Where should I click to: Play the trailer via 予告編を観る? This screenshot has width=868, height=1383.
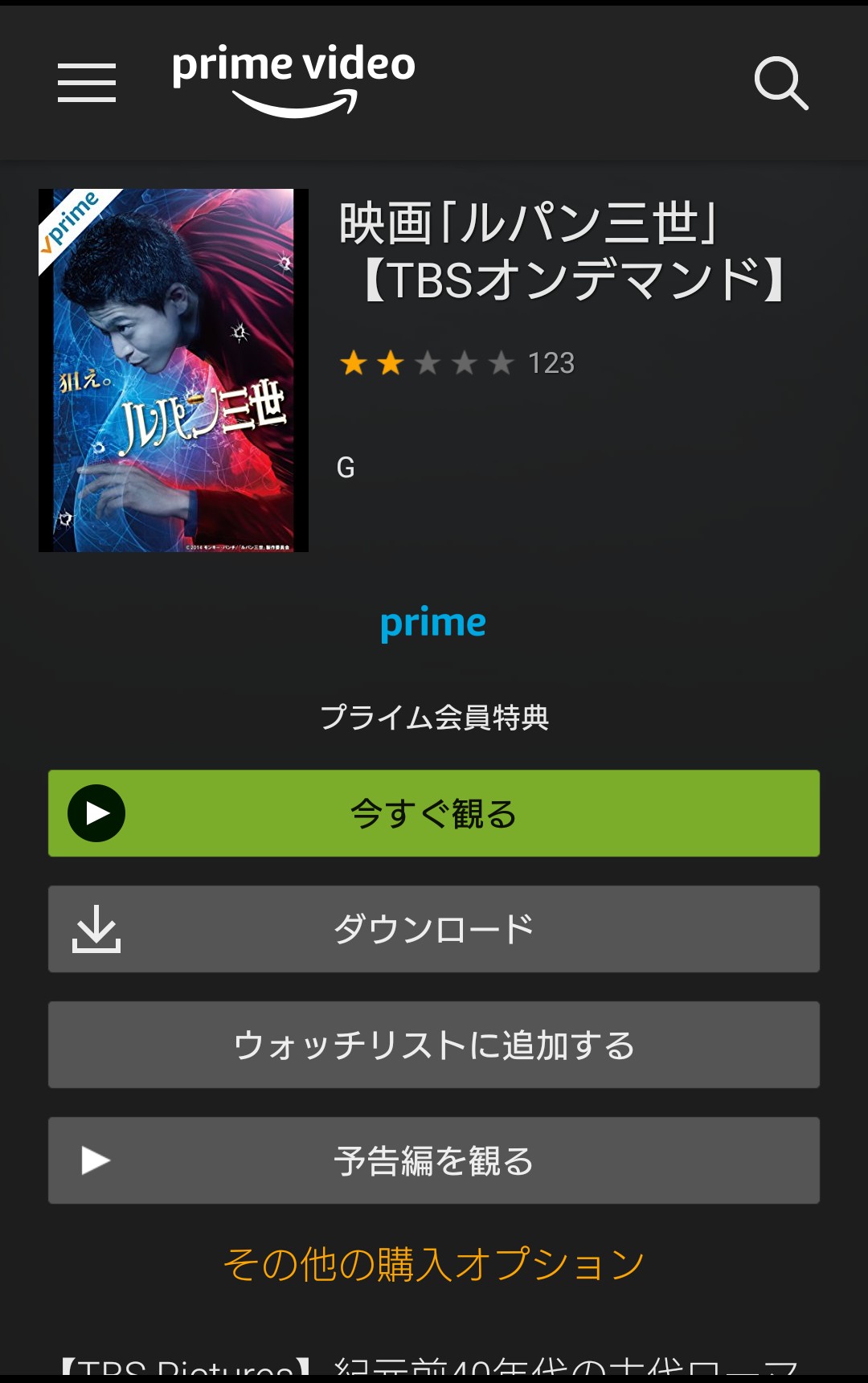434,1160
